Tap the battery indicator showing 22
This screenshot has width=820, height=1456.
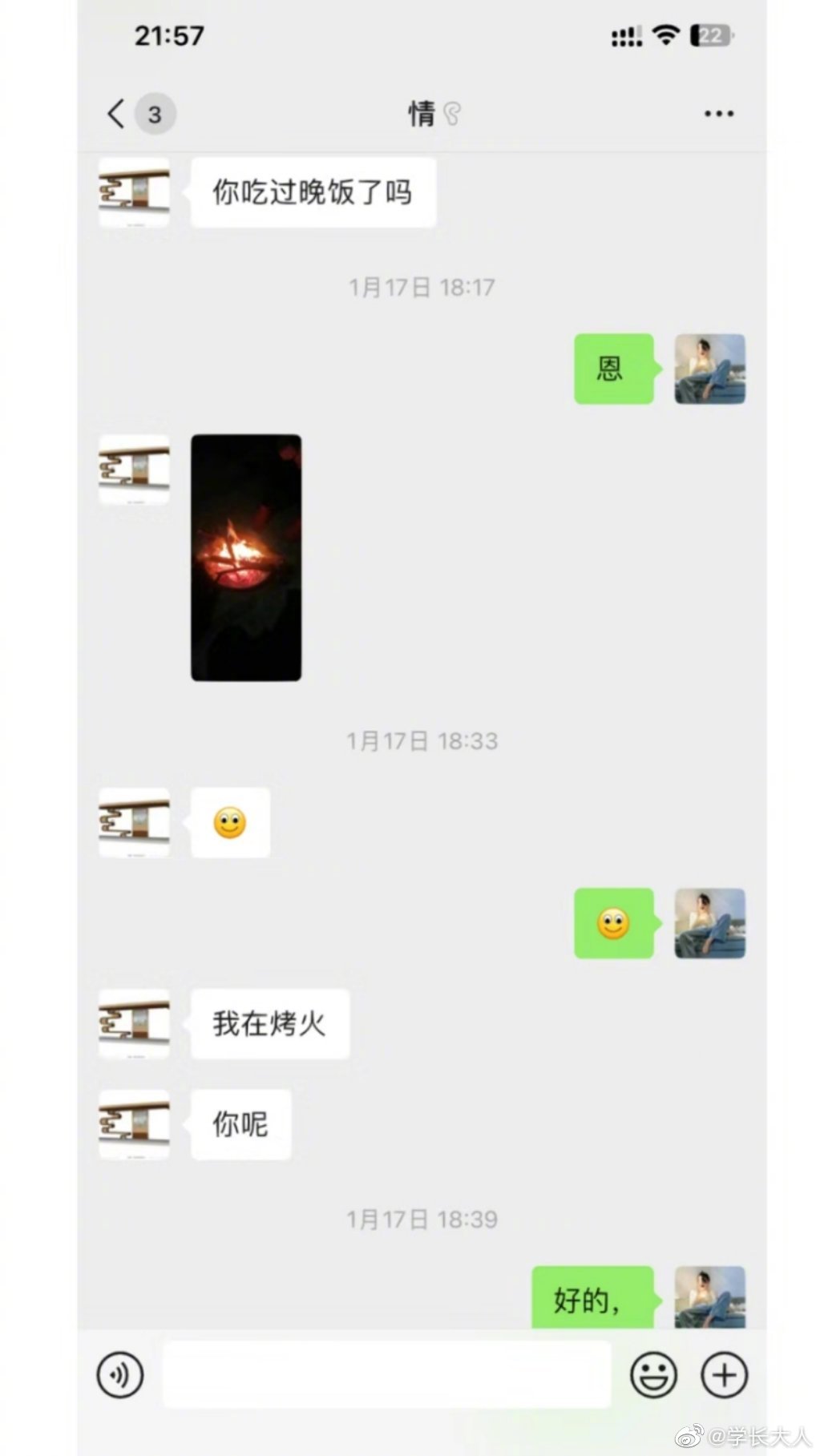point(709,34)
